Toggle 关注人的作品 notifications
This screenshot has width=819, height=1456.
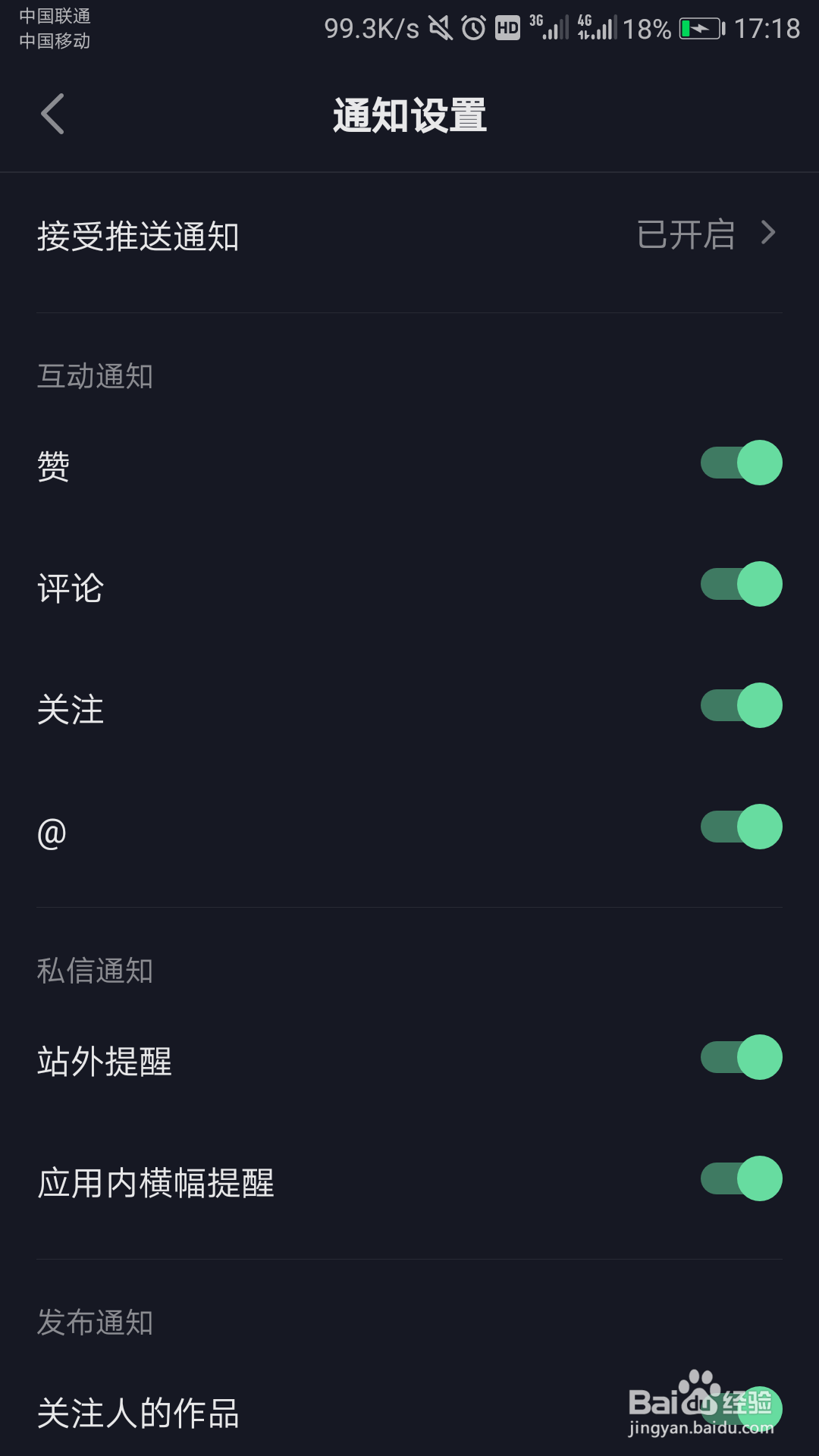[741, 1409]
